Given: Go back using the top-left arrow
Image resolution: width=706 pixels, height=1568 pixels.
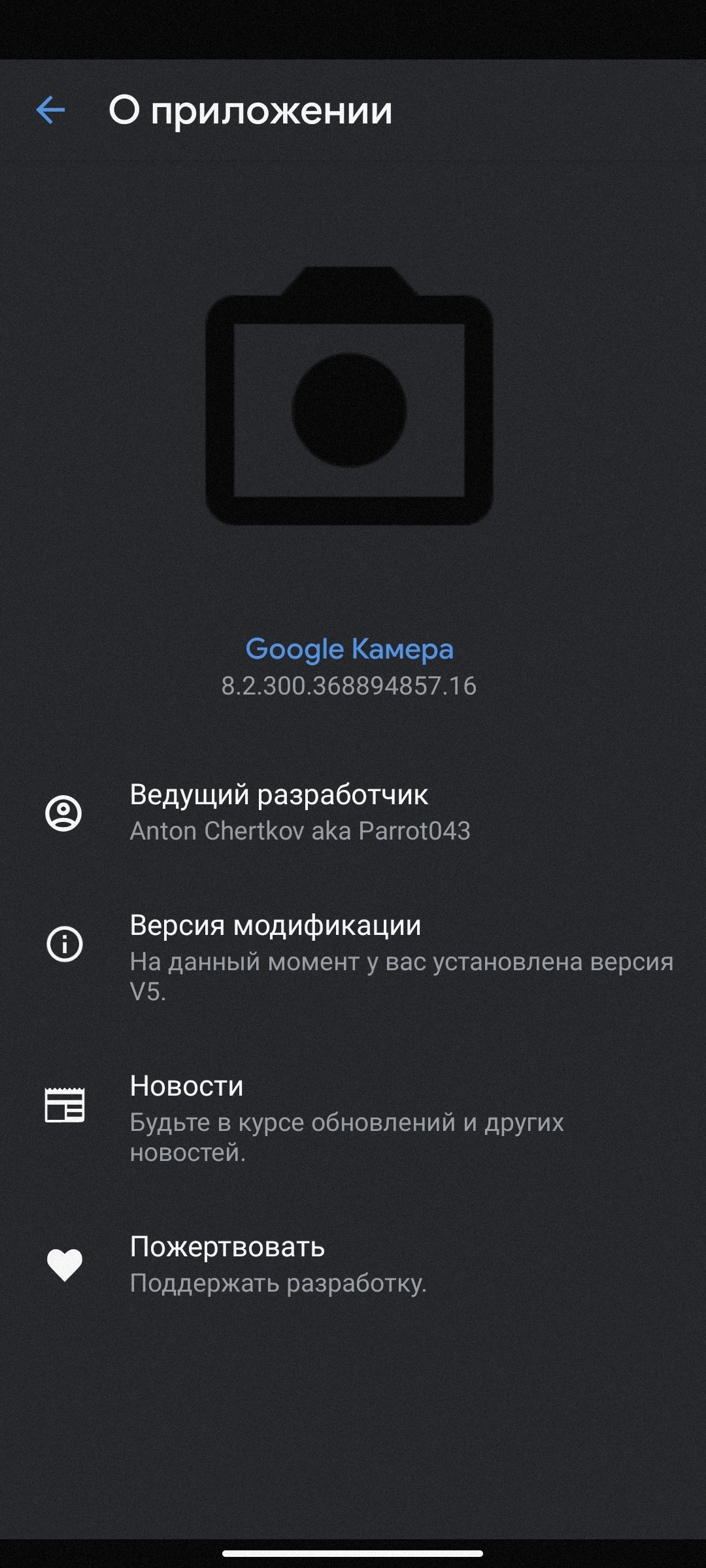Looking at the screenshot, I should coord(50,110).
